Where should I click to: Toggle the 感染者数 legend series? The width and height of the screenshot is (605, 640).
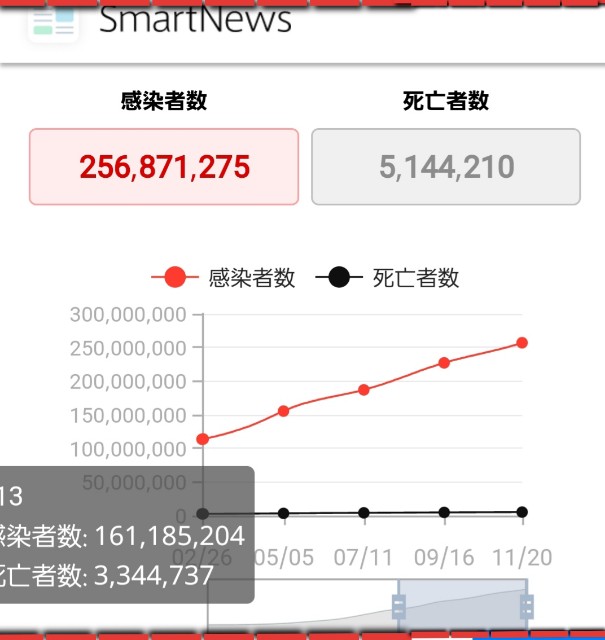(x=224, y=278)
